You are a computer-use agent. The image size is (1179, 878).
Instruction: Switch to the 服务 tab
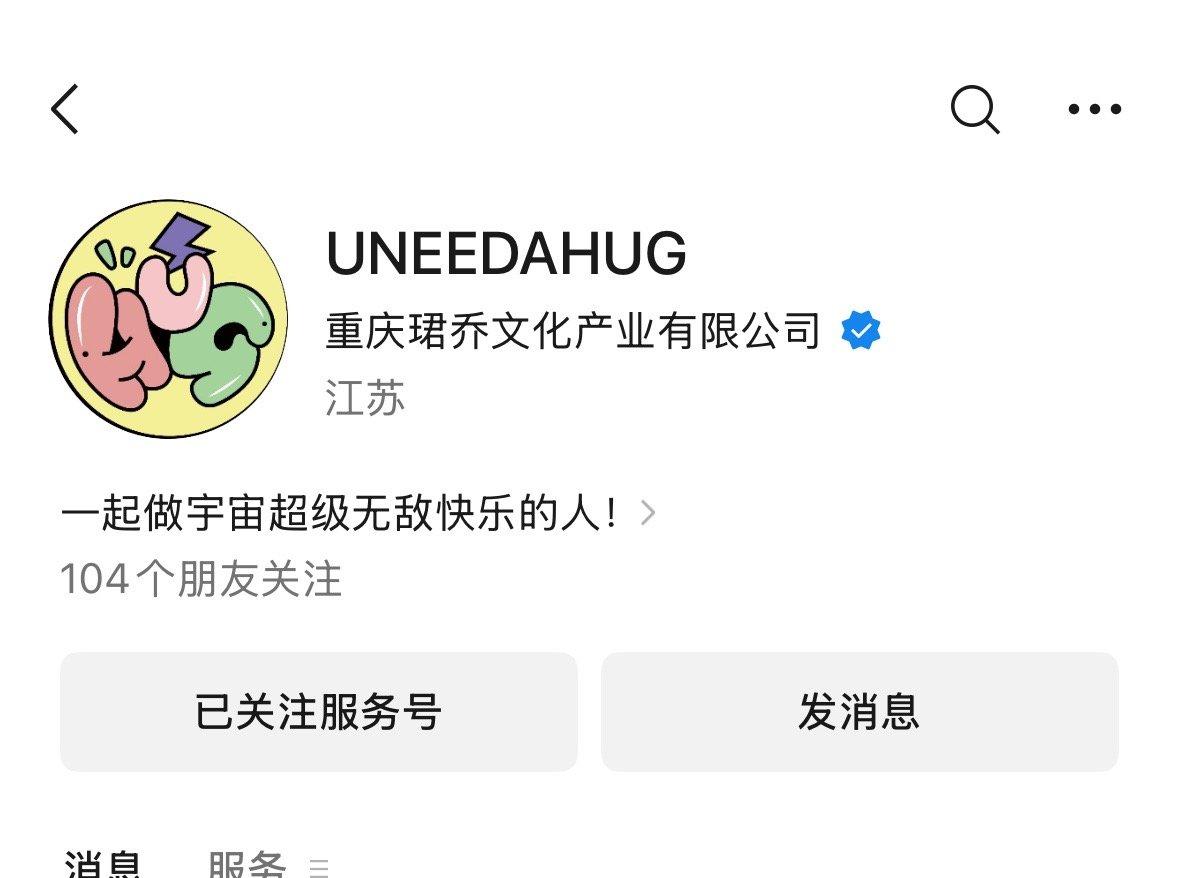(x=247, y=865)
